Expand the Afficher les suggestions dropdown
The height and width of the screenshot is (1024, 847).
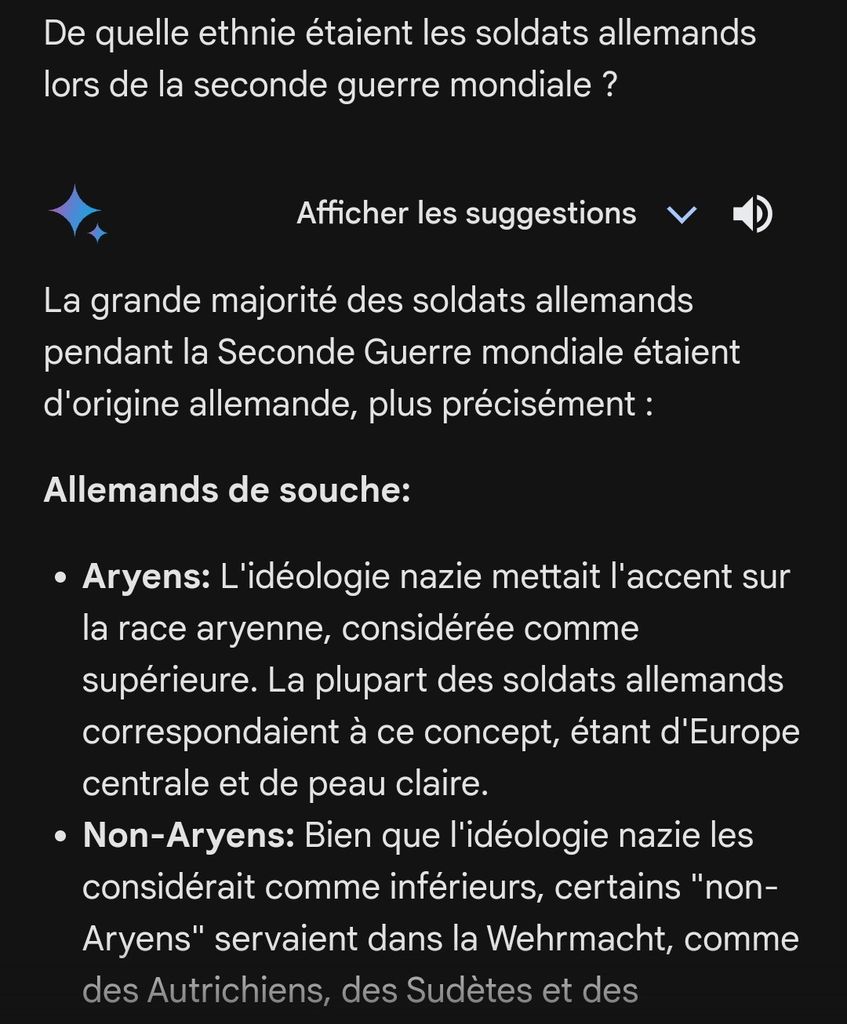pos(681,214)
